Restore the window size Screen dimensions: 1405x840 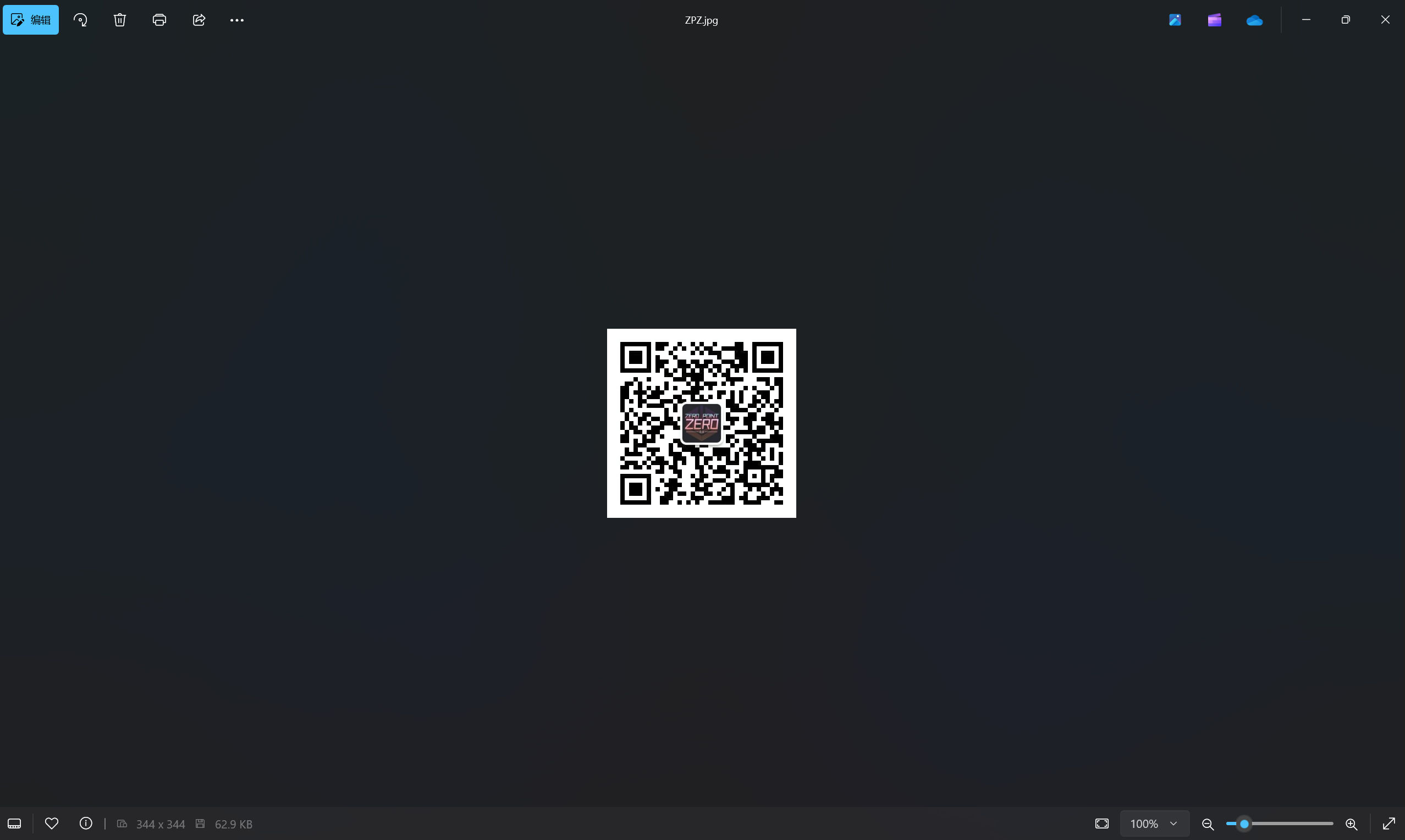click(1346, 20)
